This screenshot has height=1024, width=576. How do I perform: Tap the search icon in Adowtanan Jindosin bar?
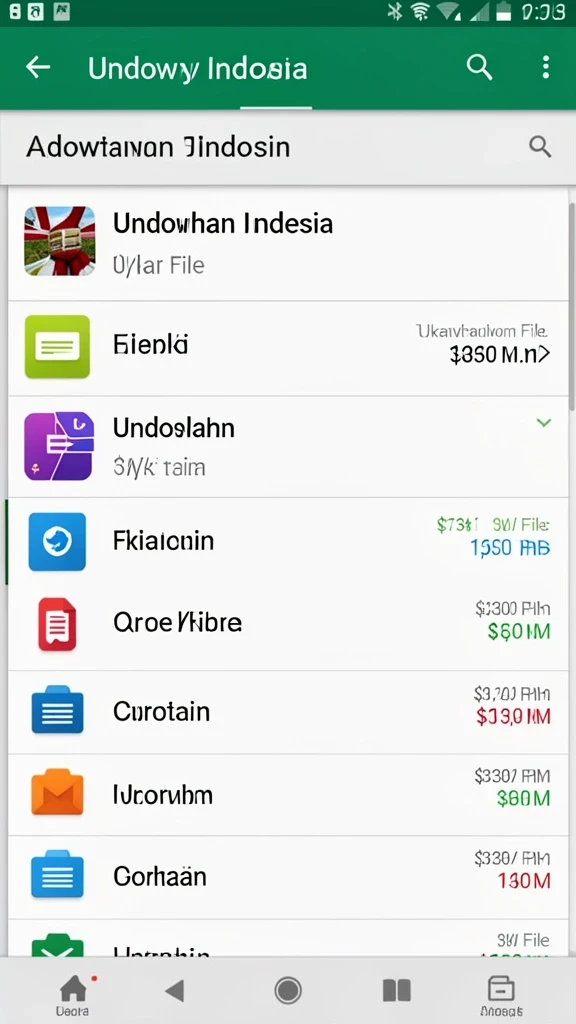539,147
